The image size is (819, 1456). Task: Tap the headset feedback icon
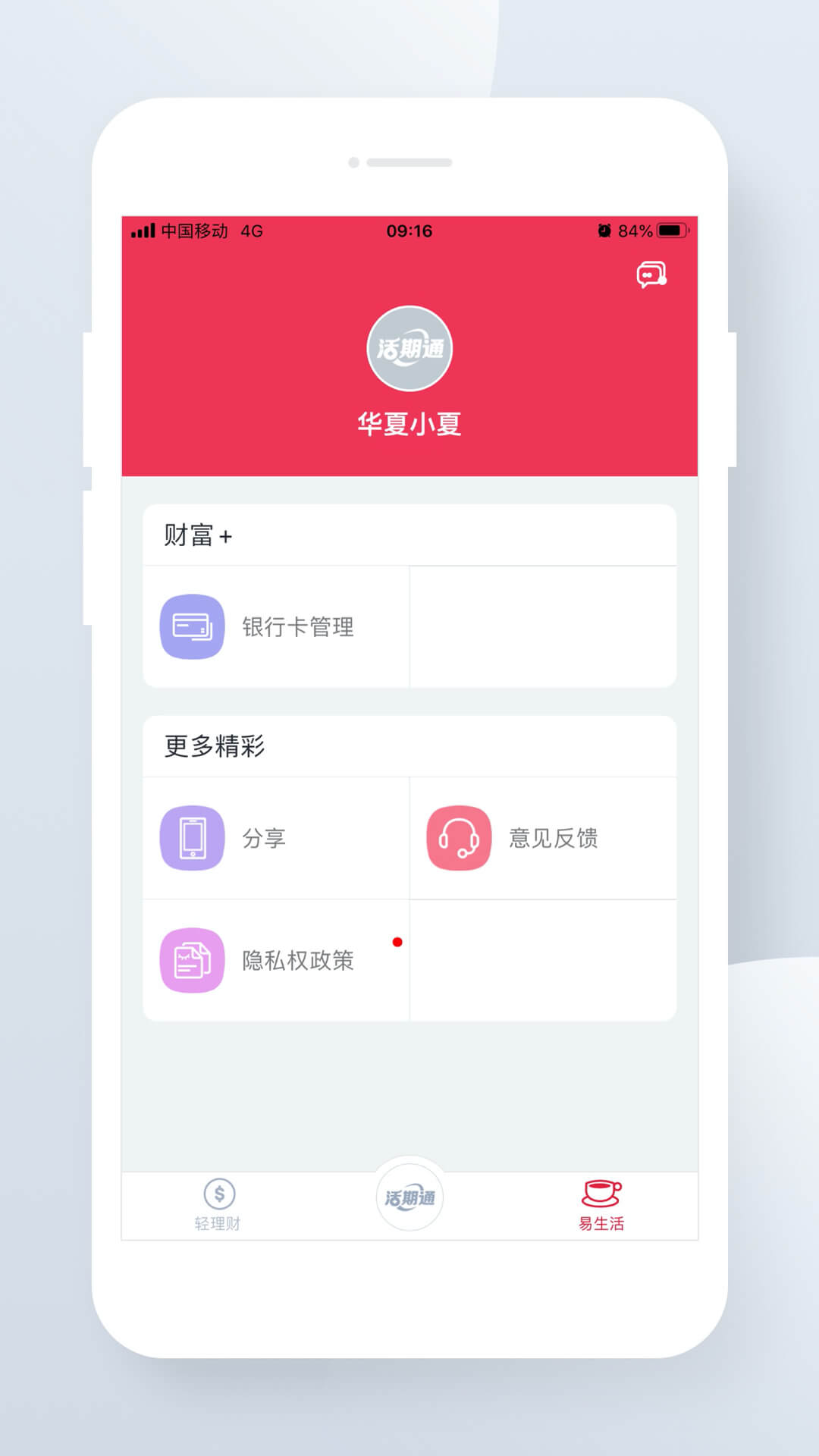click(459, 836)
